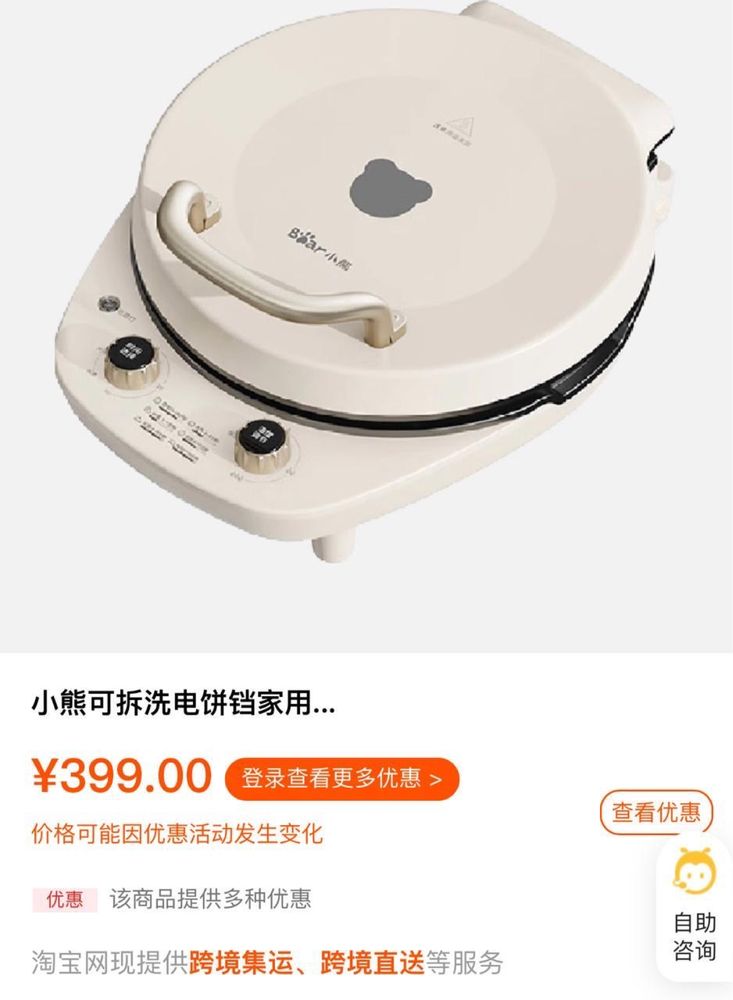
Task: Tap 登录查看更多优惠 button
Action: pos(342,778)
